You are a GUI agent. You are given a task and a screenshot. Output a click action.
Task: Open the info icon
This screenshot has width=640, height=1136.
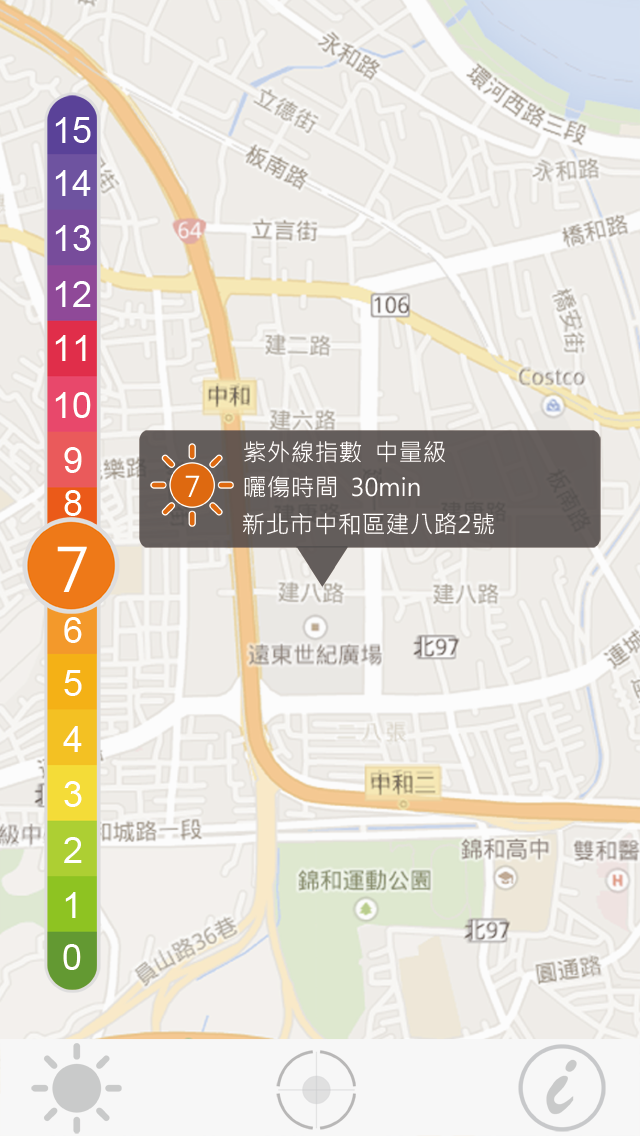[x=562, y=1088]
